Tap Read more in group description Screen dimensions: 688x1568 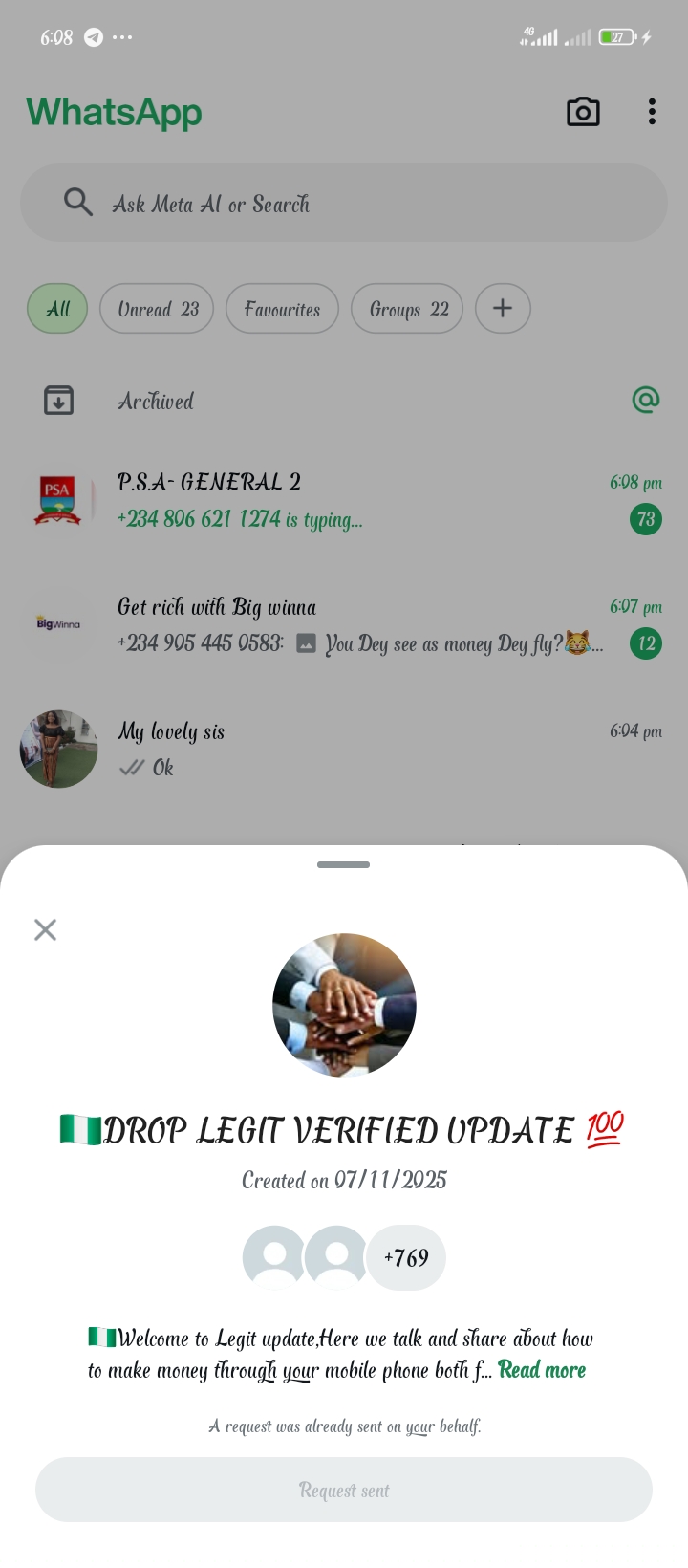[542, 1370]
